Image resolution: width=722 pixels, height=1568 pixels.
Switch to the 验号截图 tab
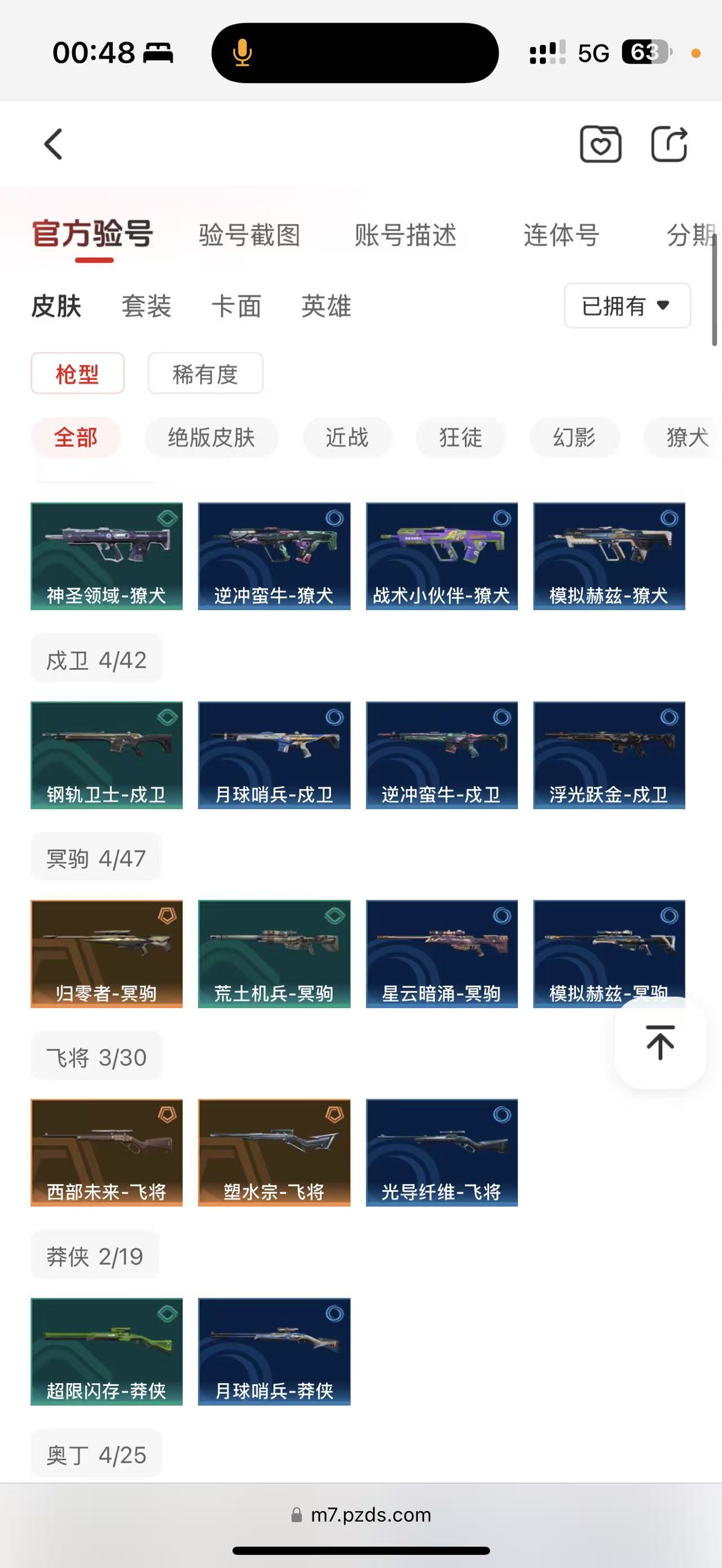(249, 235)
